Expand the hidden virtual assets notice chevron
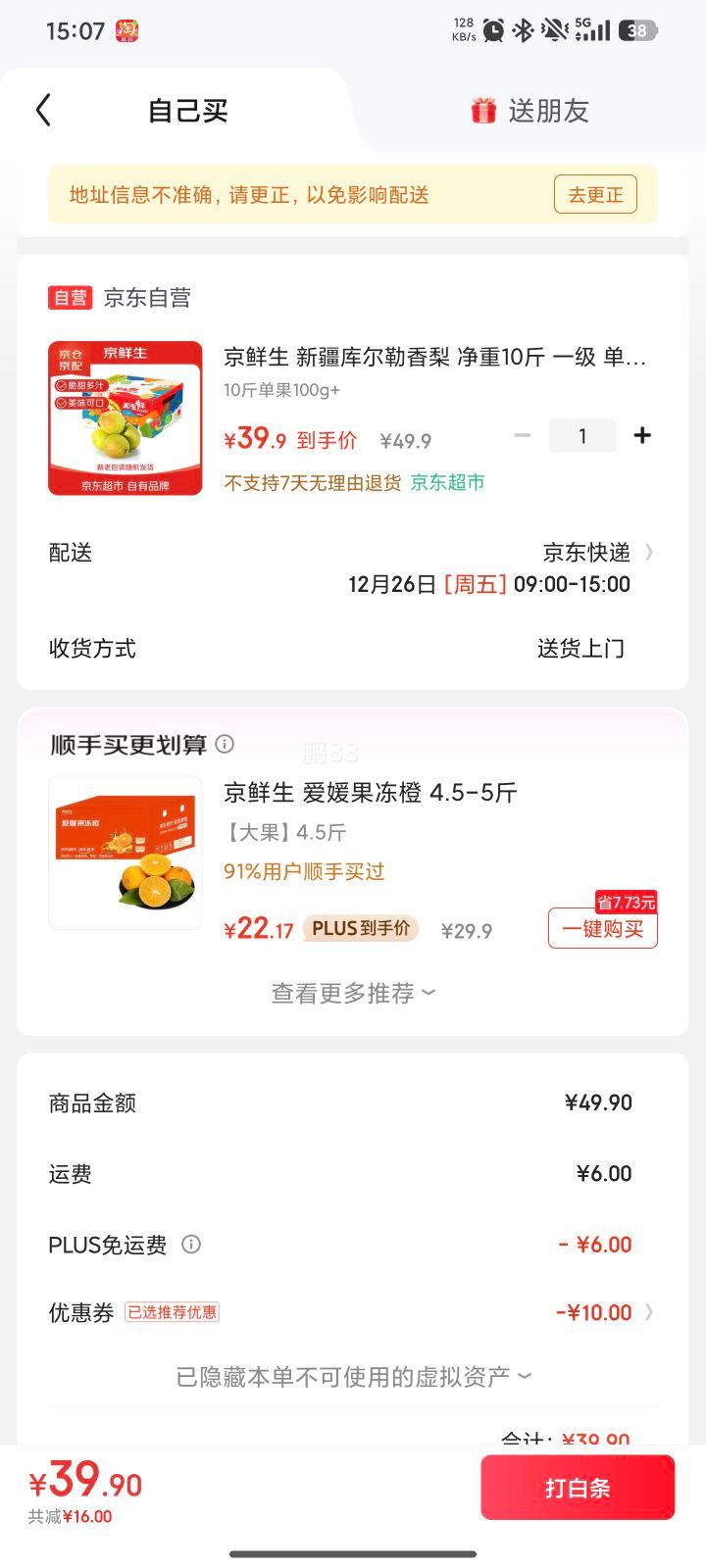Image resolution: width=706 pixels, height=1568 pixels. tap(528, 1376)
